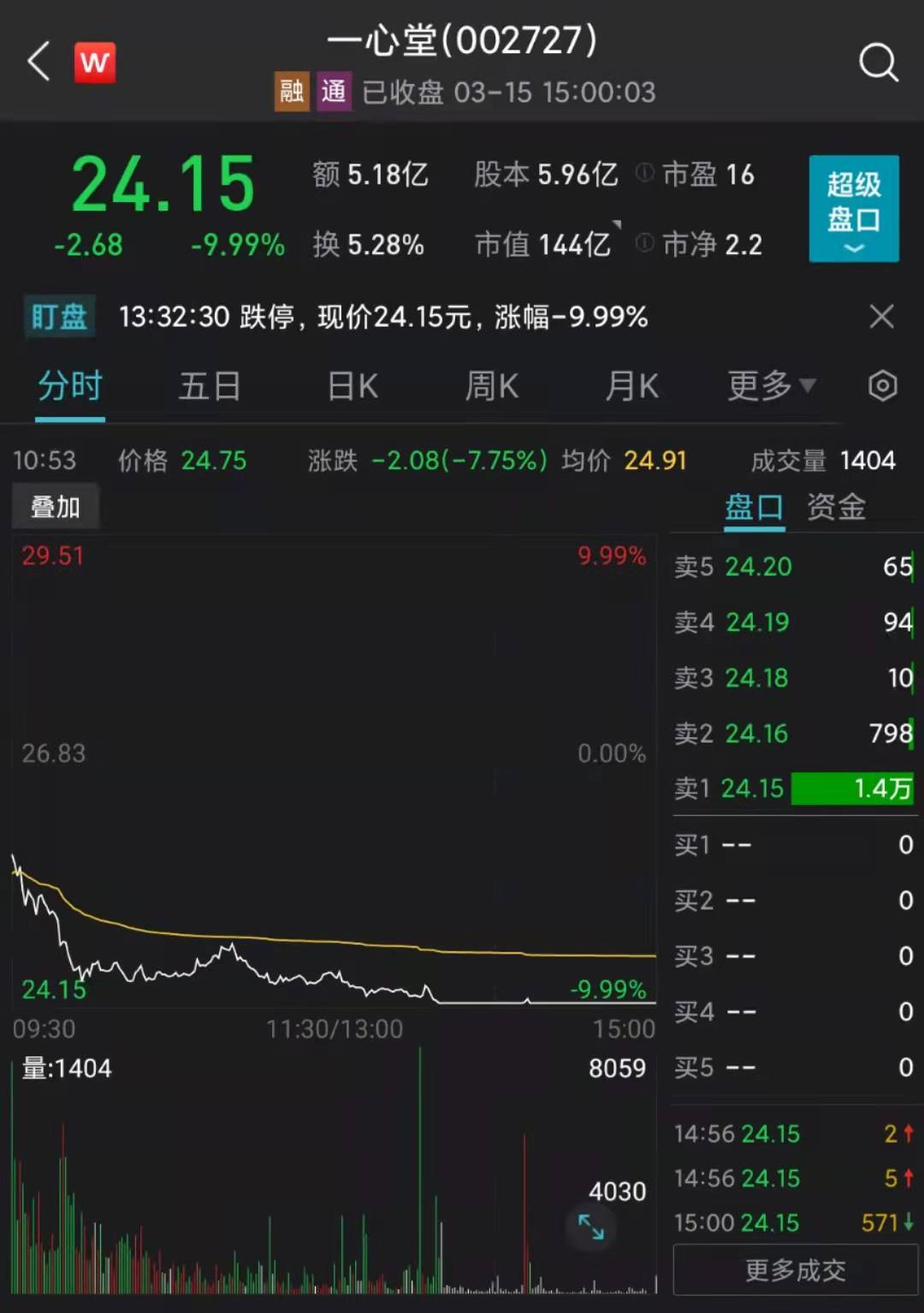
Task: Dismiss the 盯盘 alert banner
Action: tap(881, 317)
